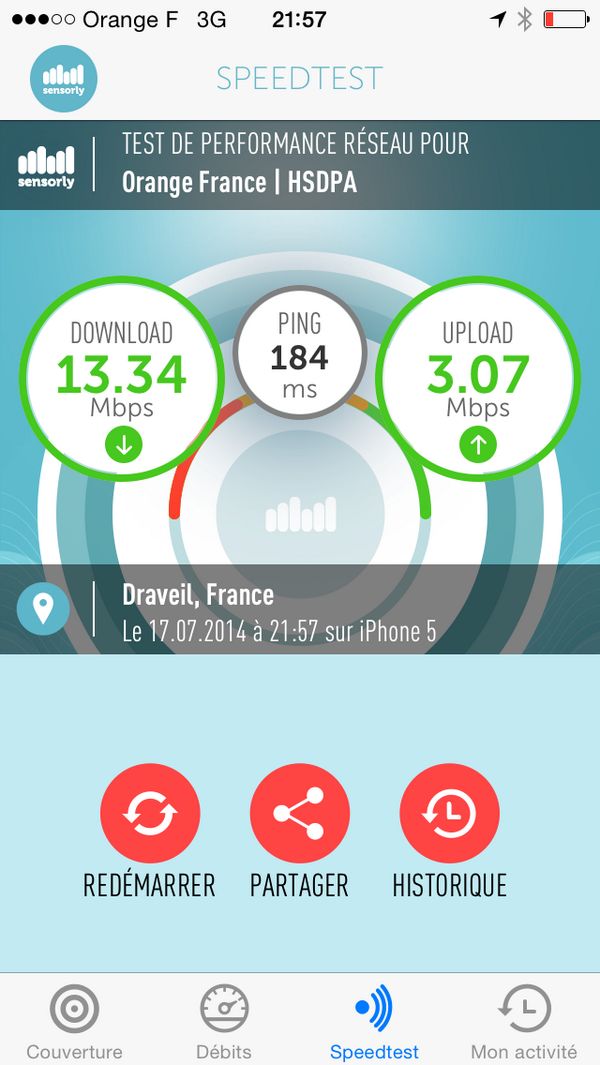Open the Historique test history
The width and height of the screenshot is (600, 1065).
pyautogui.click(x=449, y=814)
